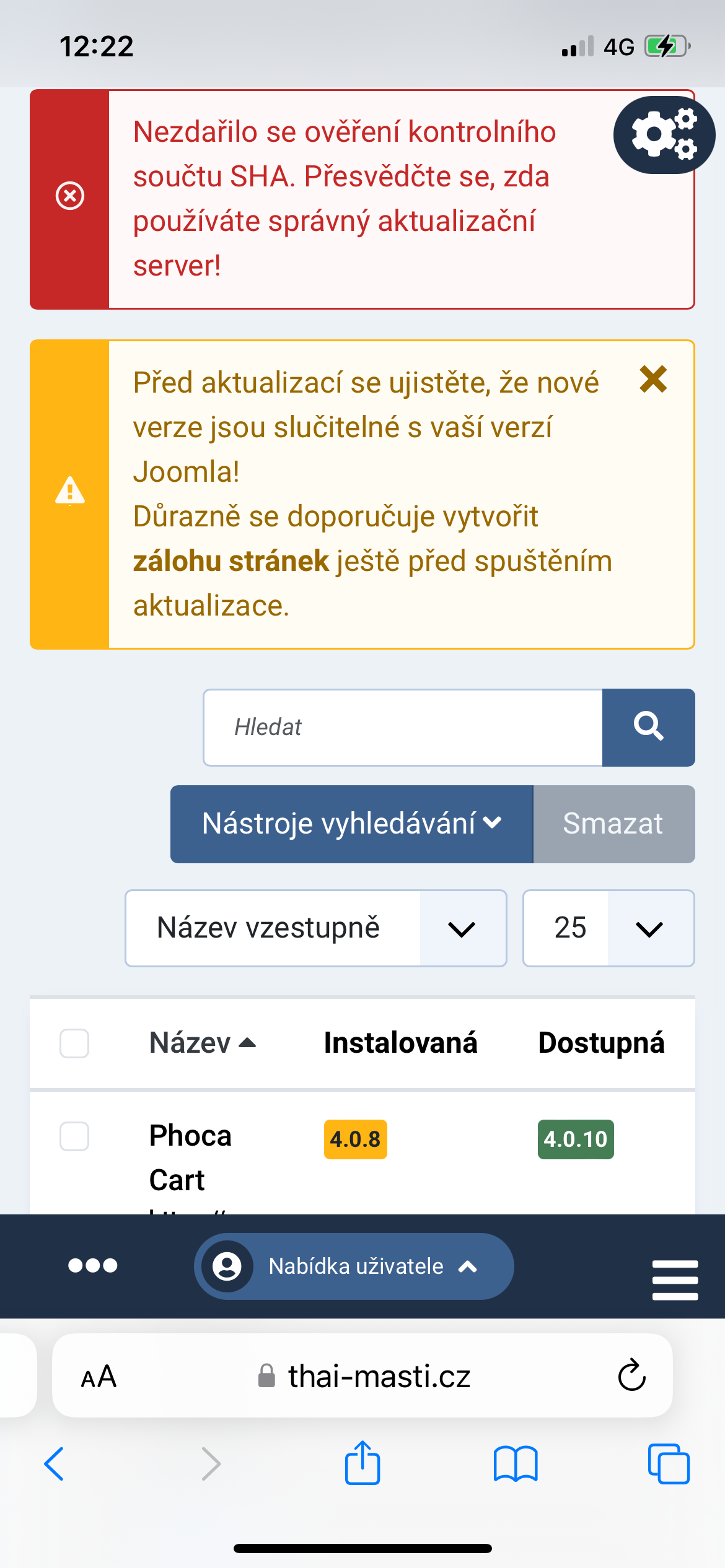Open the gears settings button
The image size is (725, 1568).
click(x=664, y=135)
